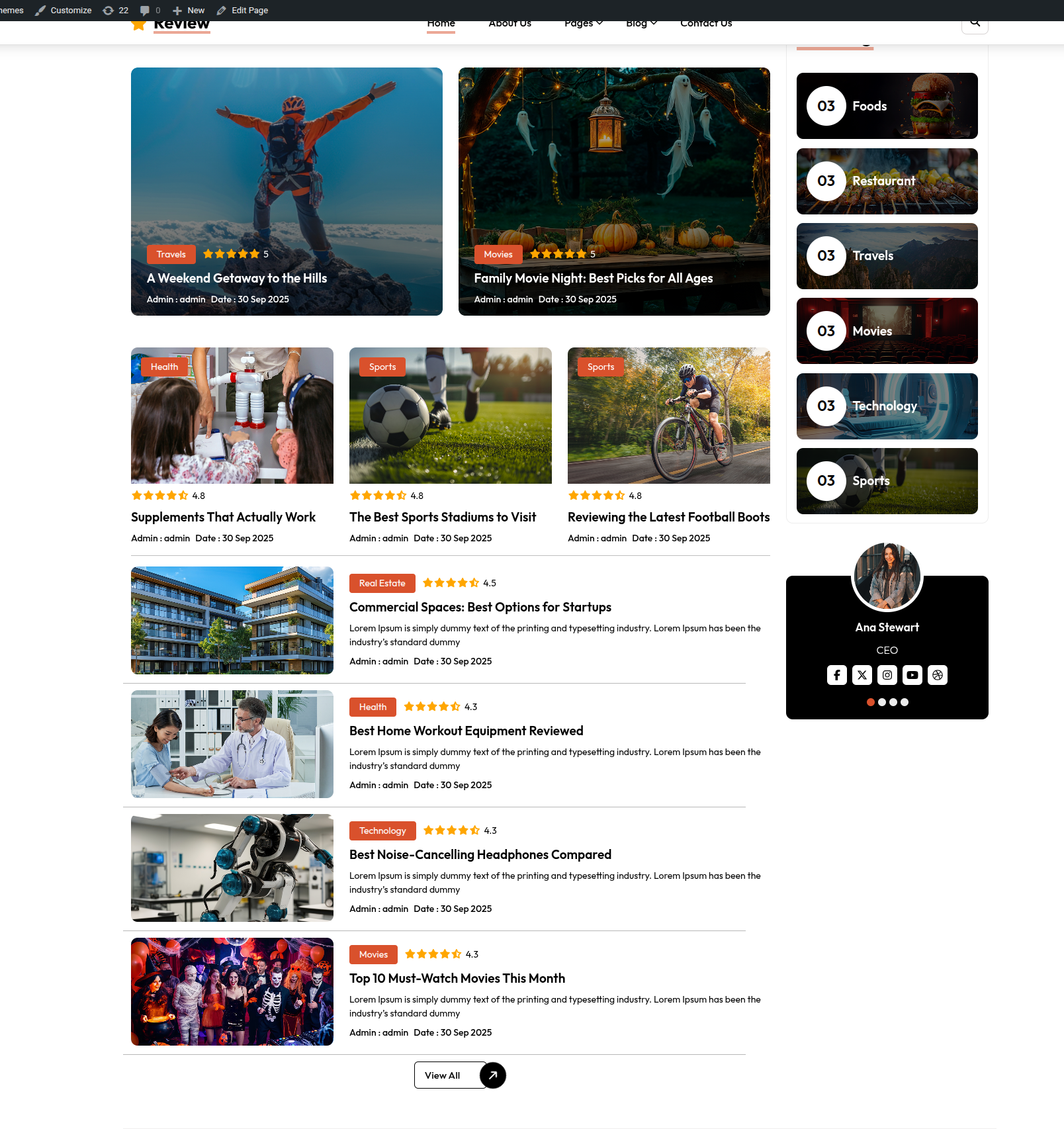Screen dimensions: 1064x1129
Task: Open A Weekend Getaway to the Hills post
Action: [x=237, y=279]
